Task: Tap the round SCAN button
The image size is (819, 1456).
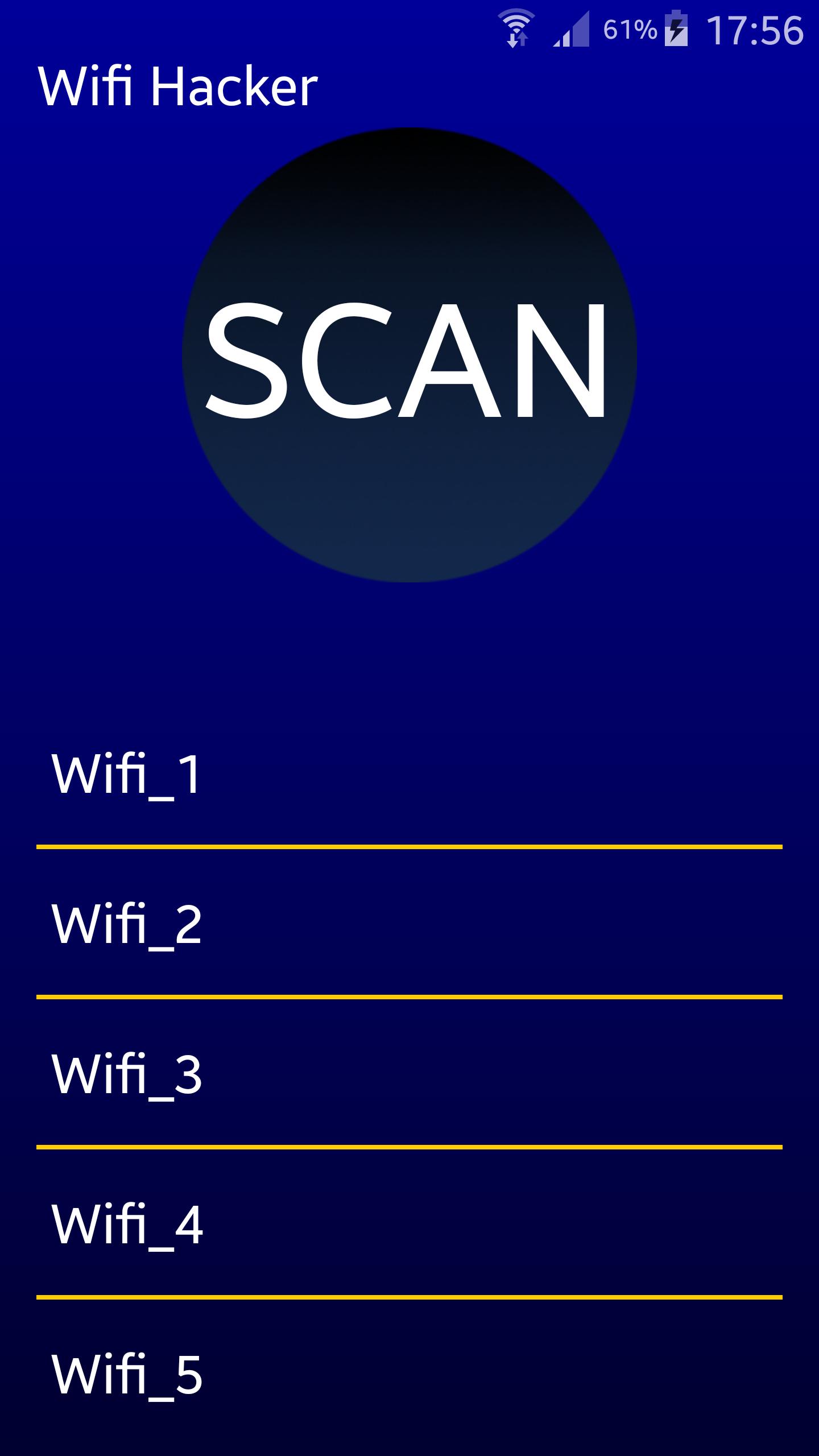Action: point(409,355)
